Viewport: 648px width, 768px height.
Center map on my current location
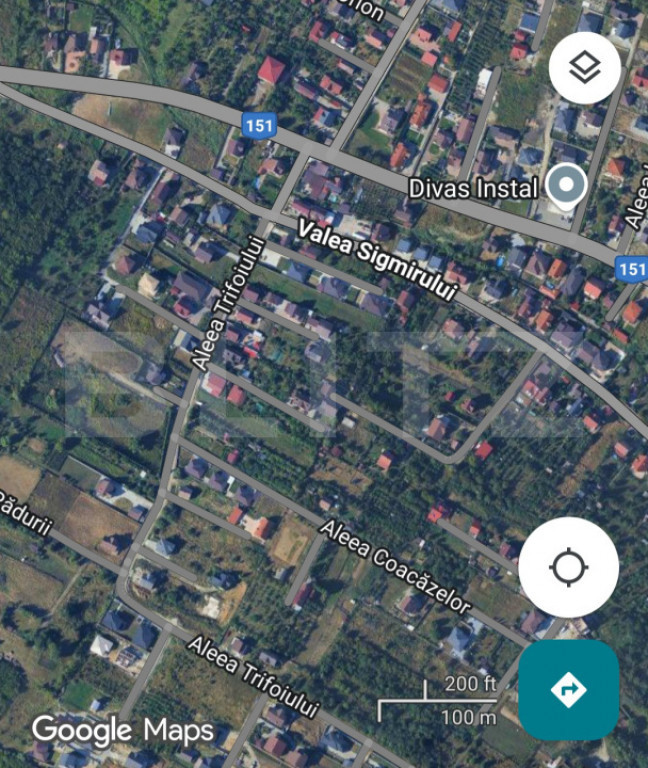(568, 567)
